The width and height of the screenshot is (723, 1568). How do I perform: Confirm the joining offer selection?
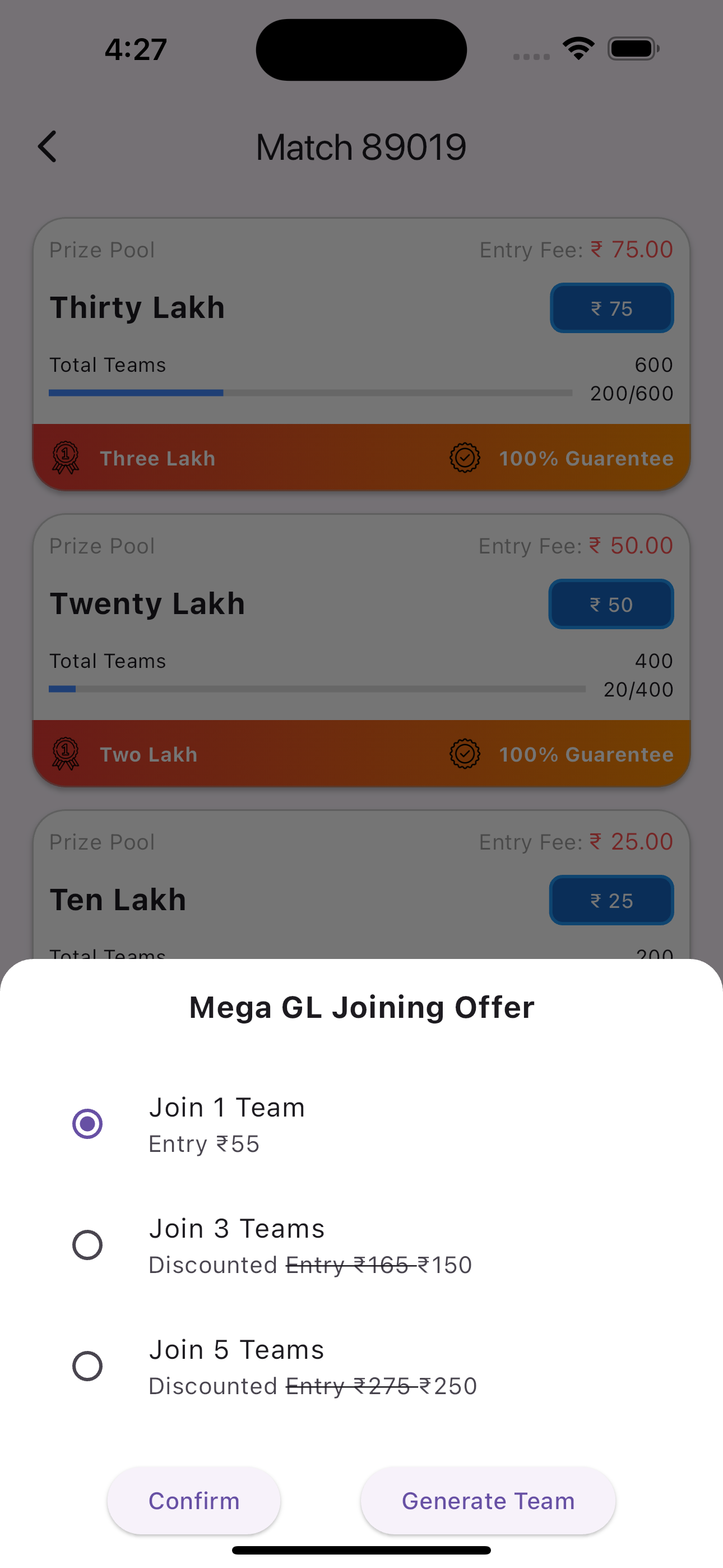coord(194,1501)
